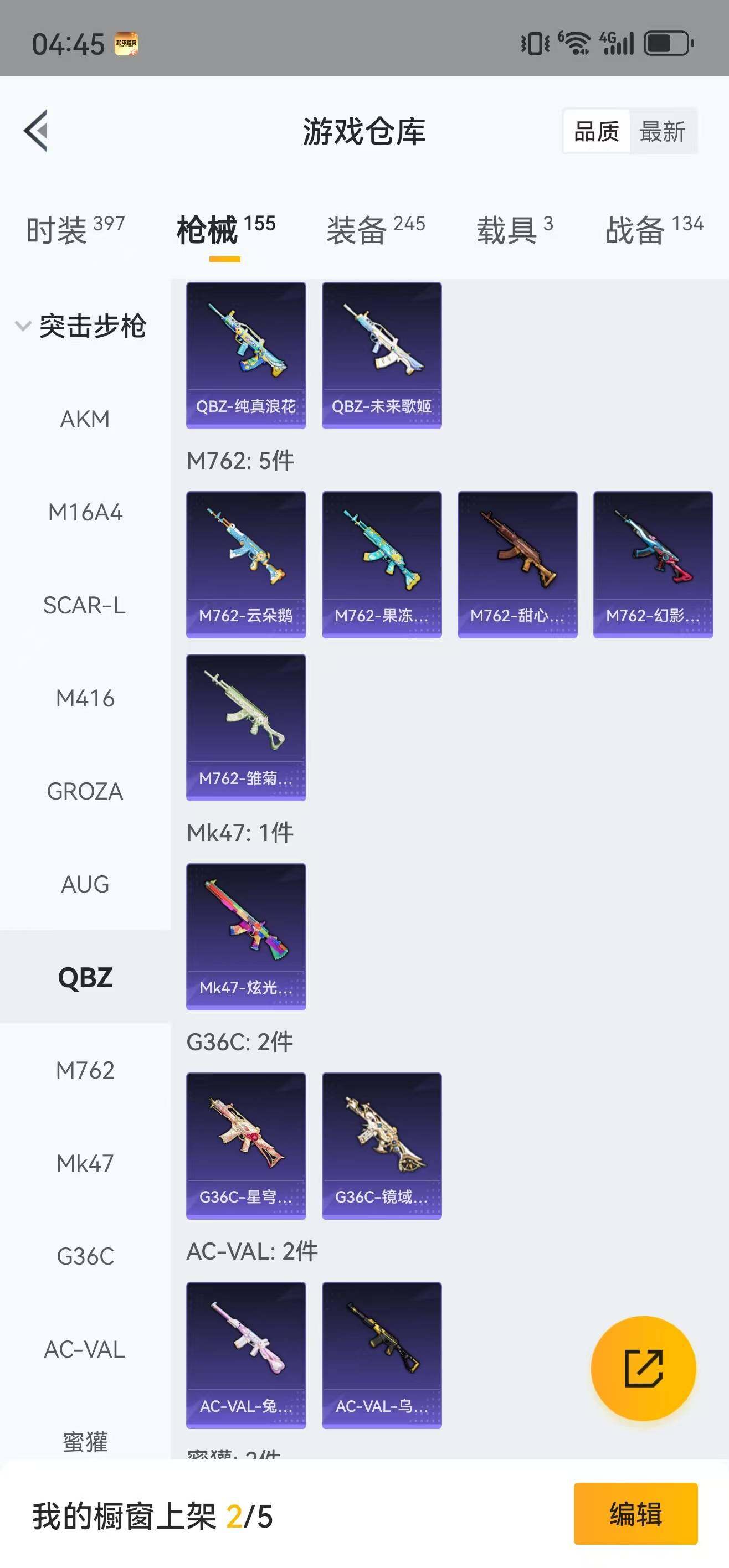Image resolution: width=729 pixels, height=1568 pixels.
Task: Go back using the top-left arrow
Action: pos(37,130)
